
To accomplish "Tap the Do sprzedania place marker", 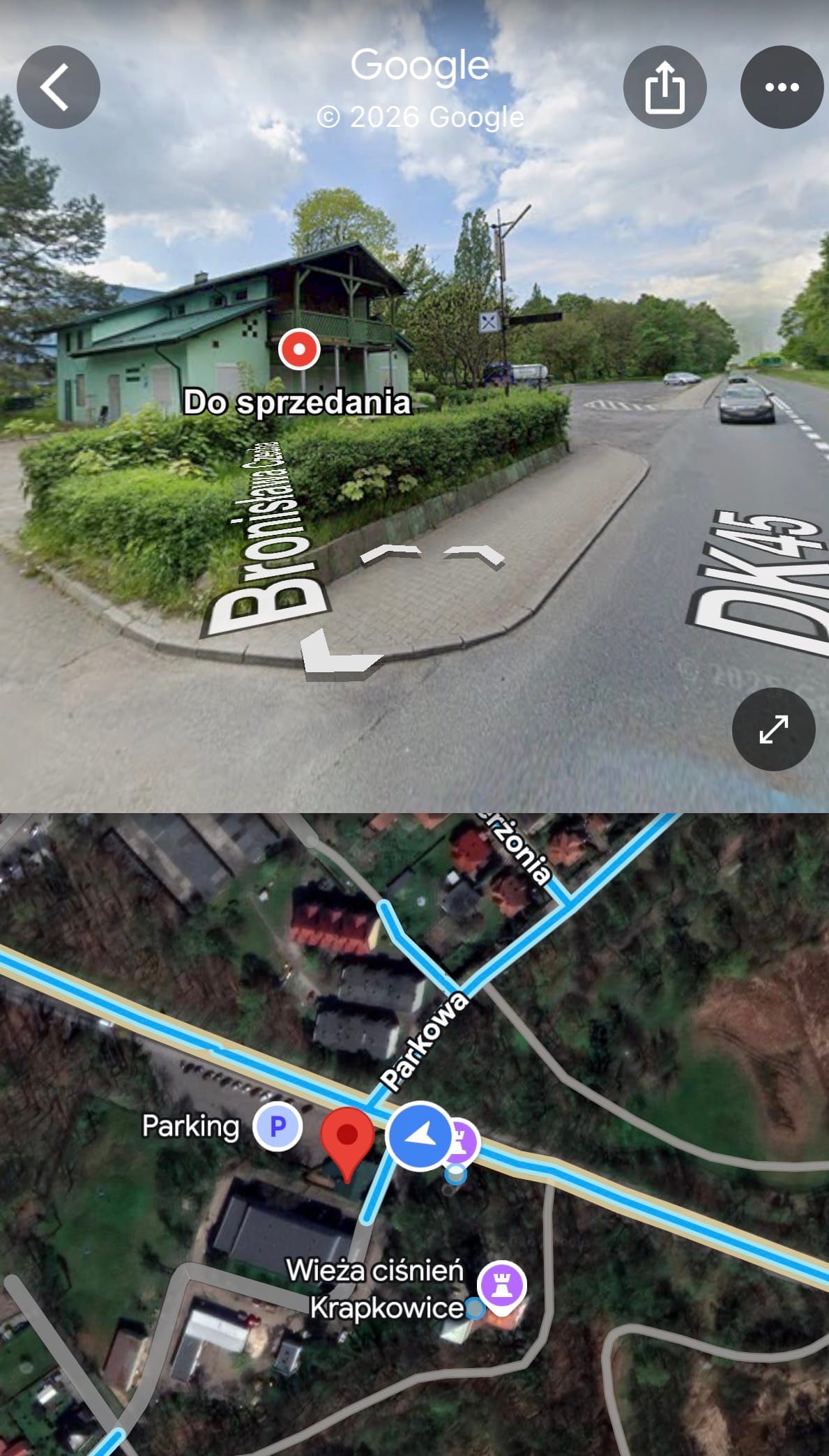I will [x=299, y=349].
